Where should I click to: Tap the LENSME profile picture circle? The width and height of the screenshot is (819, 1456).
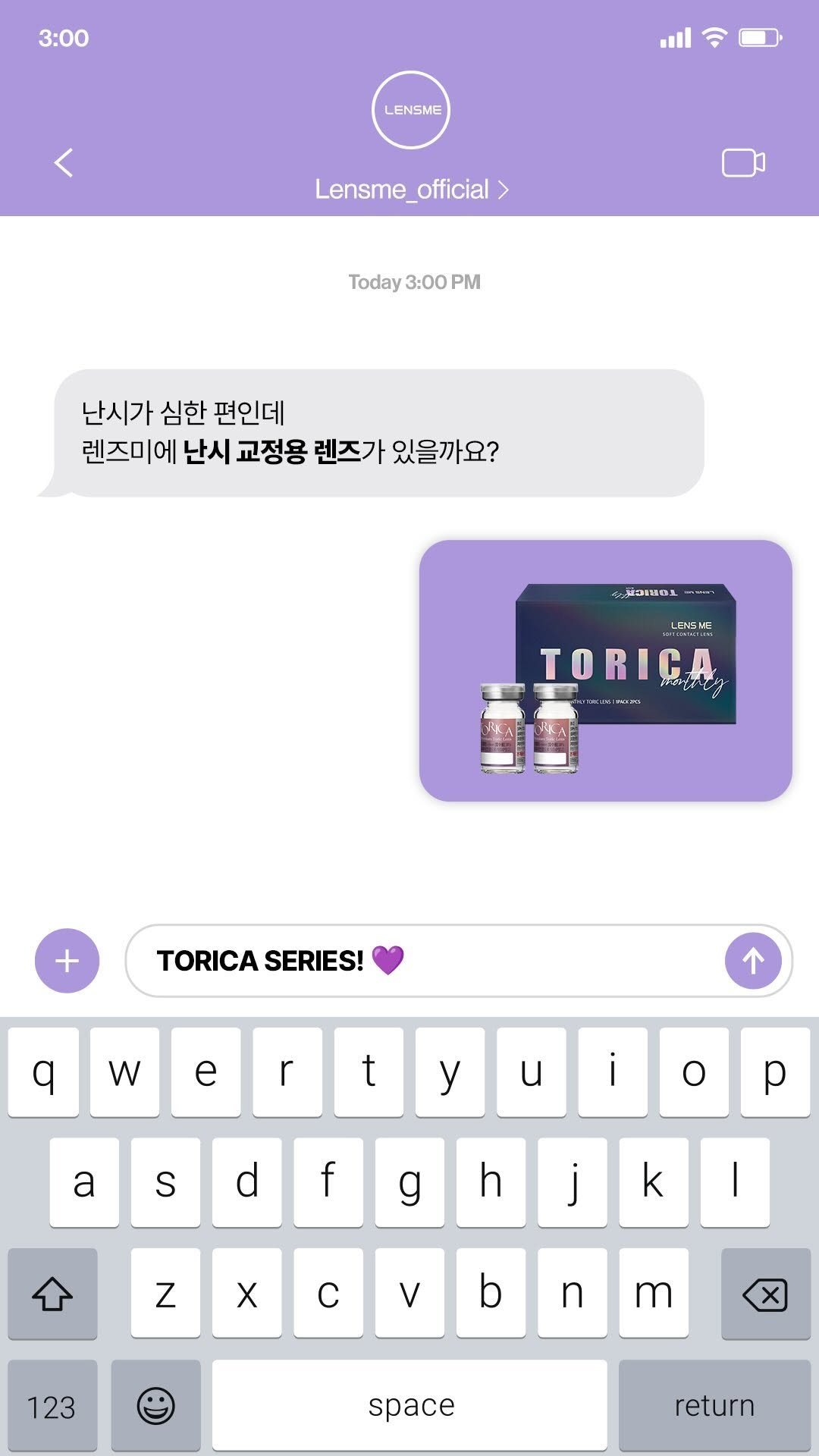coord(409,109)
